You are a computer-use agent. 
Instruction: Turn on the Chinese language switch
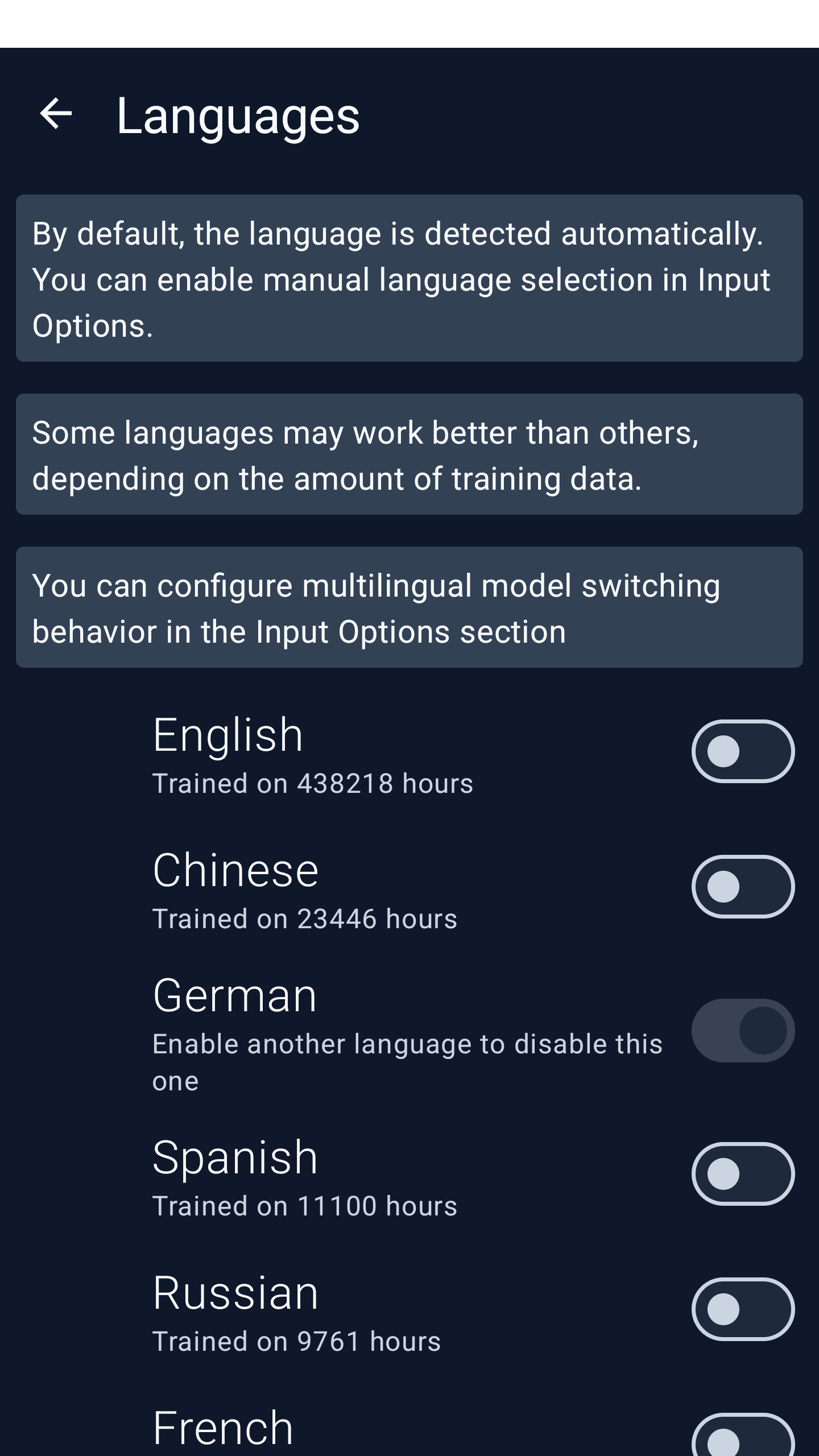743,886
